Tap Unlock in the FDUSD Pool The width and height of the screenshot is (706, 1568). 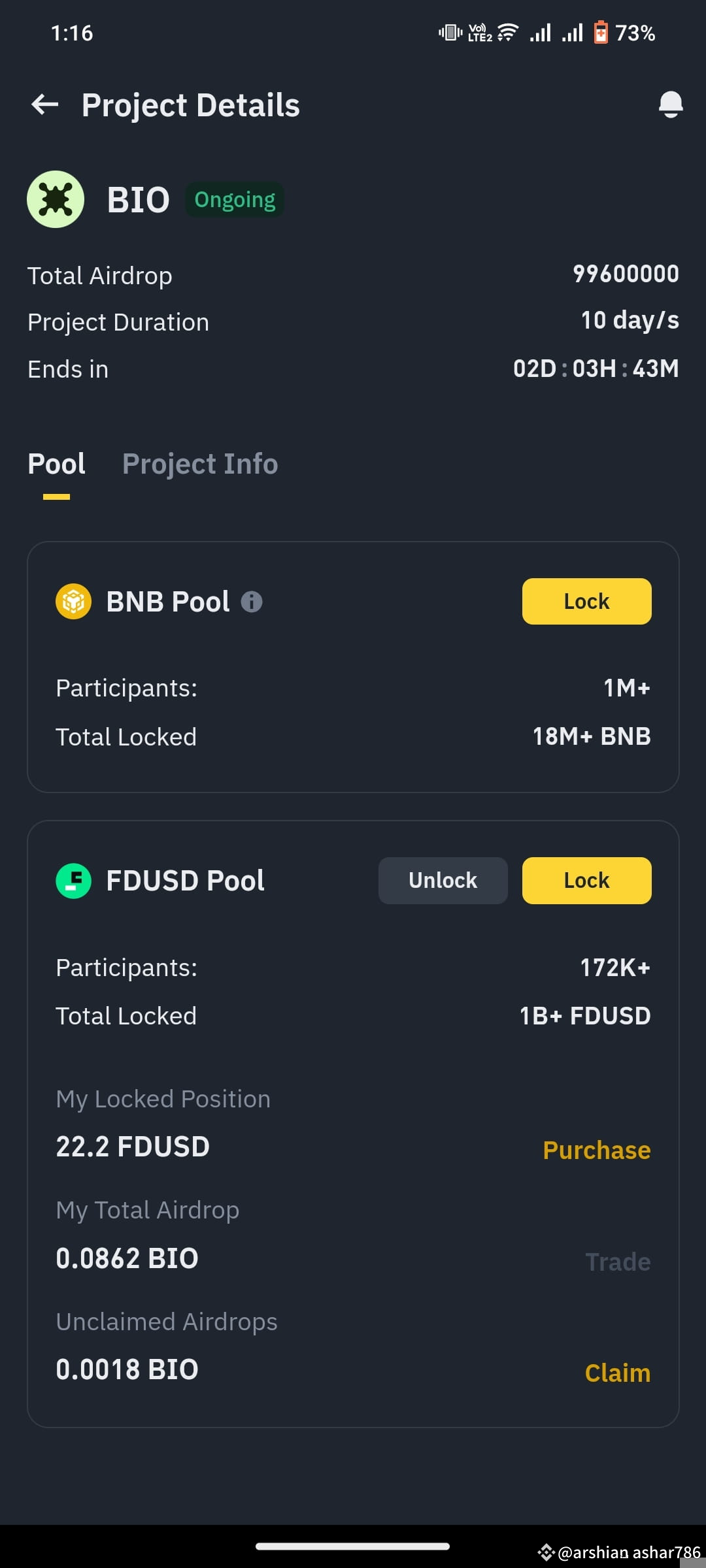[x=443, y=880]
